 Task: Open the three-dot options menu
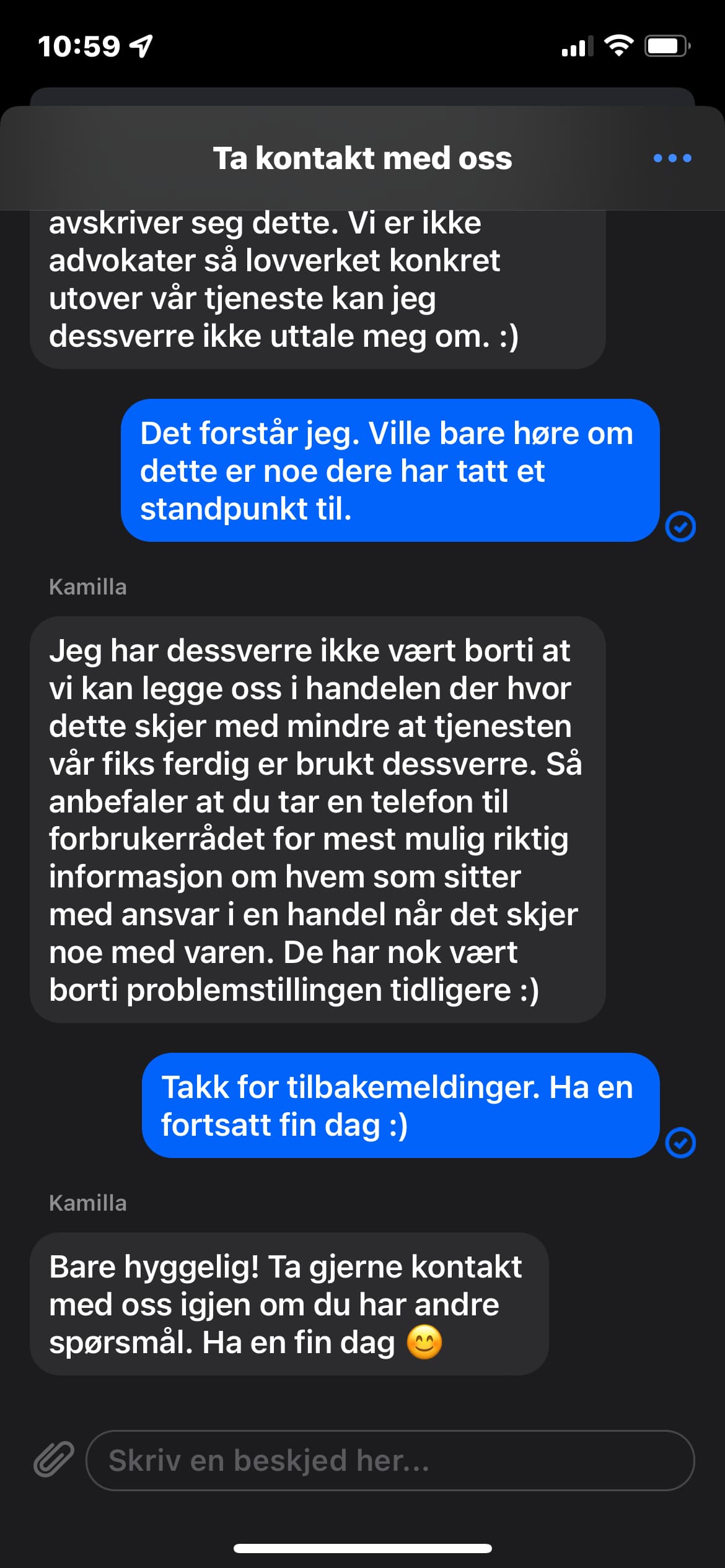coord(672,159)
